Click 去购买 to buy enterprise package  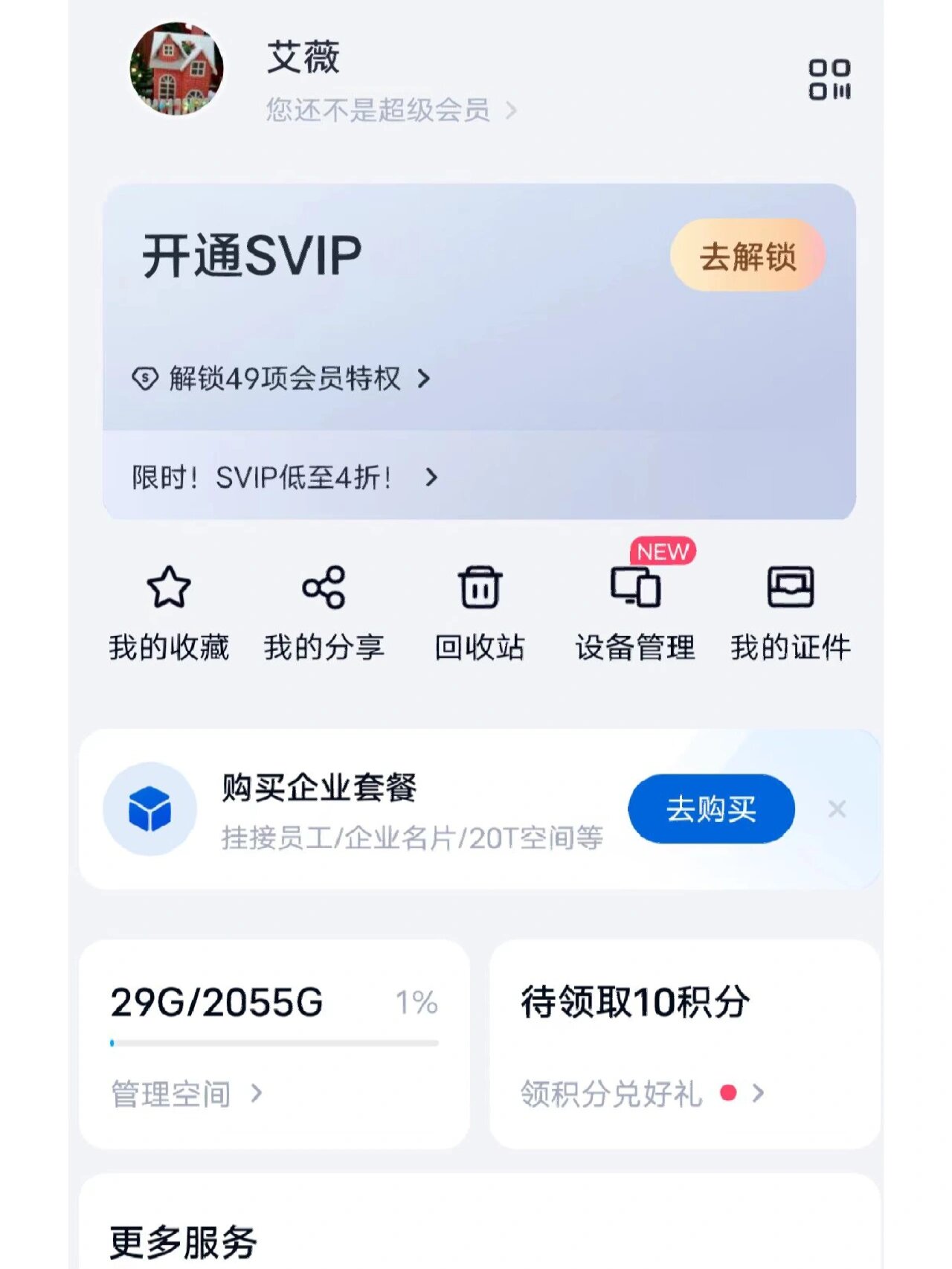point(709,809)
